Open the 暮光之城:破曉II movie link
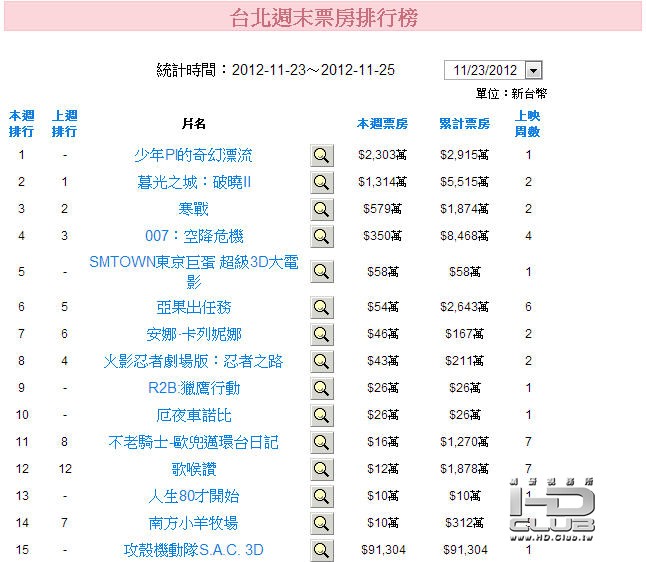646x562 pixels. (x=193, y=182)
